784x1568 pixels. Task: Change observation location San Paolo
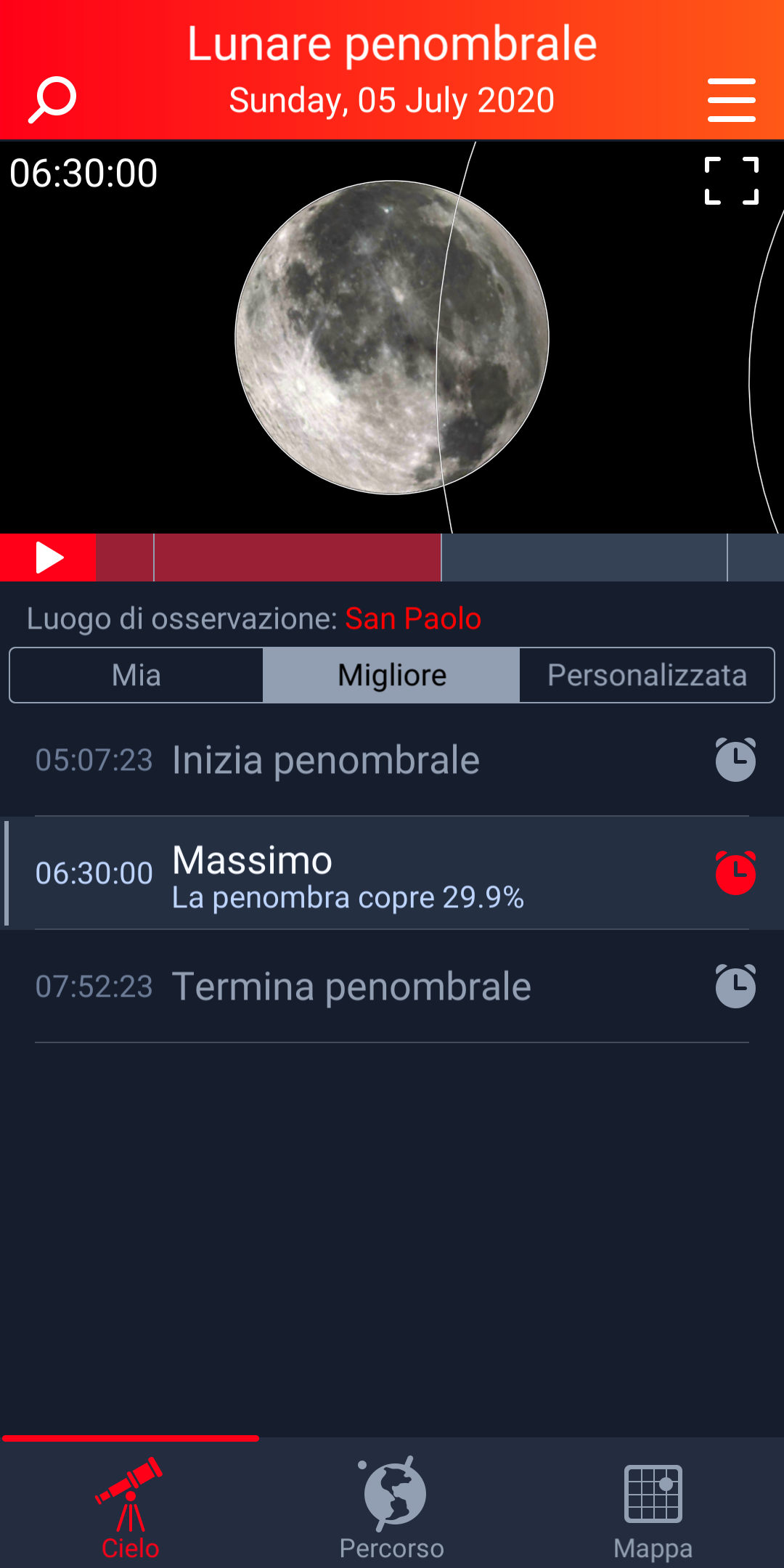pyautogui.click(x=413, y=618)
